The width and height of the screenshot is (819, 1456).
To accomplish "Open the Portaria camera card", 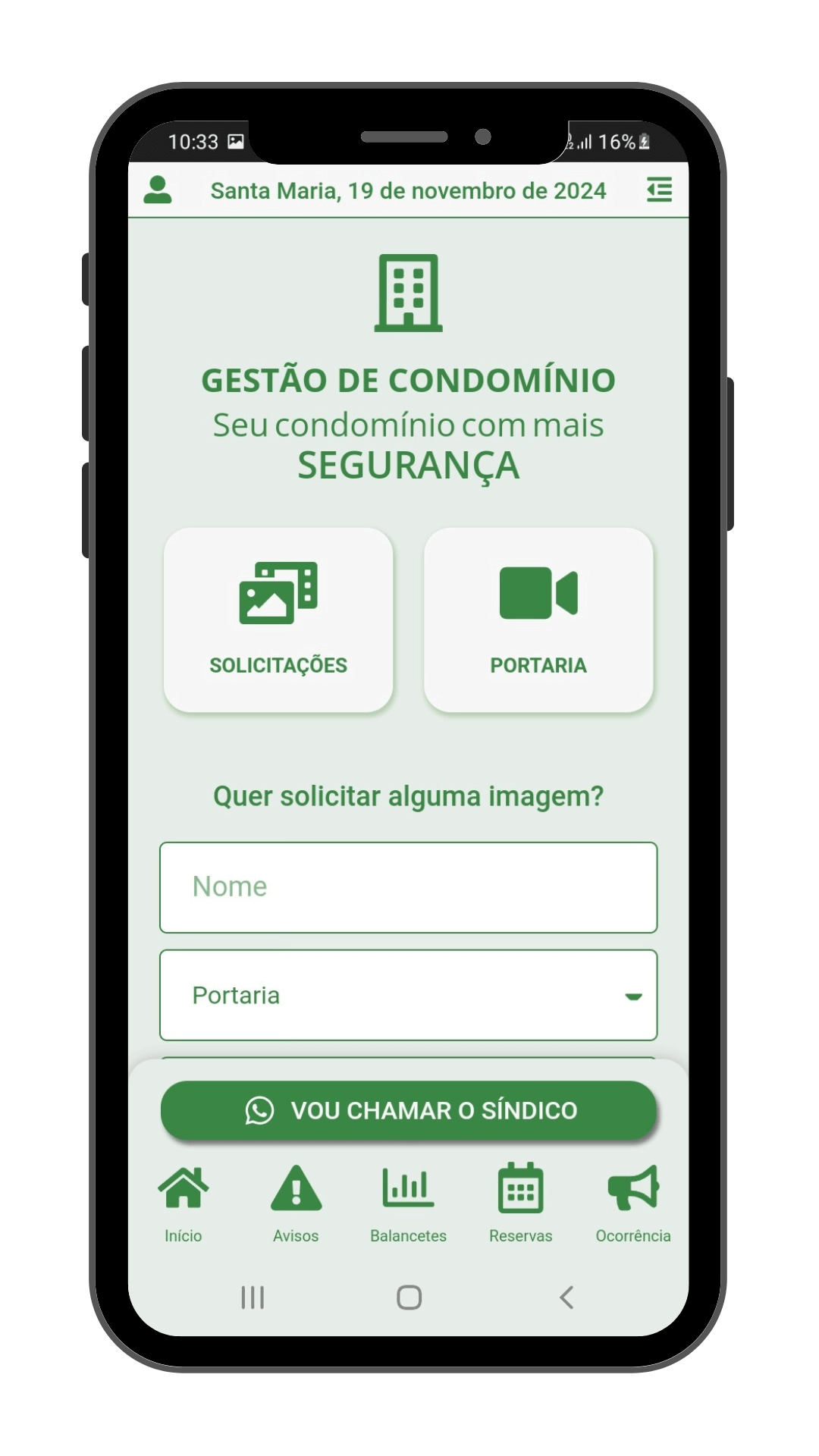I will (538, 620).
